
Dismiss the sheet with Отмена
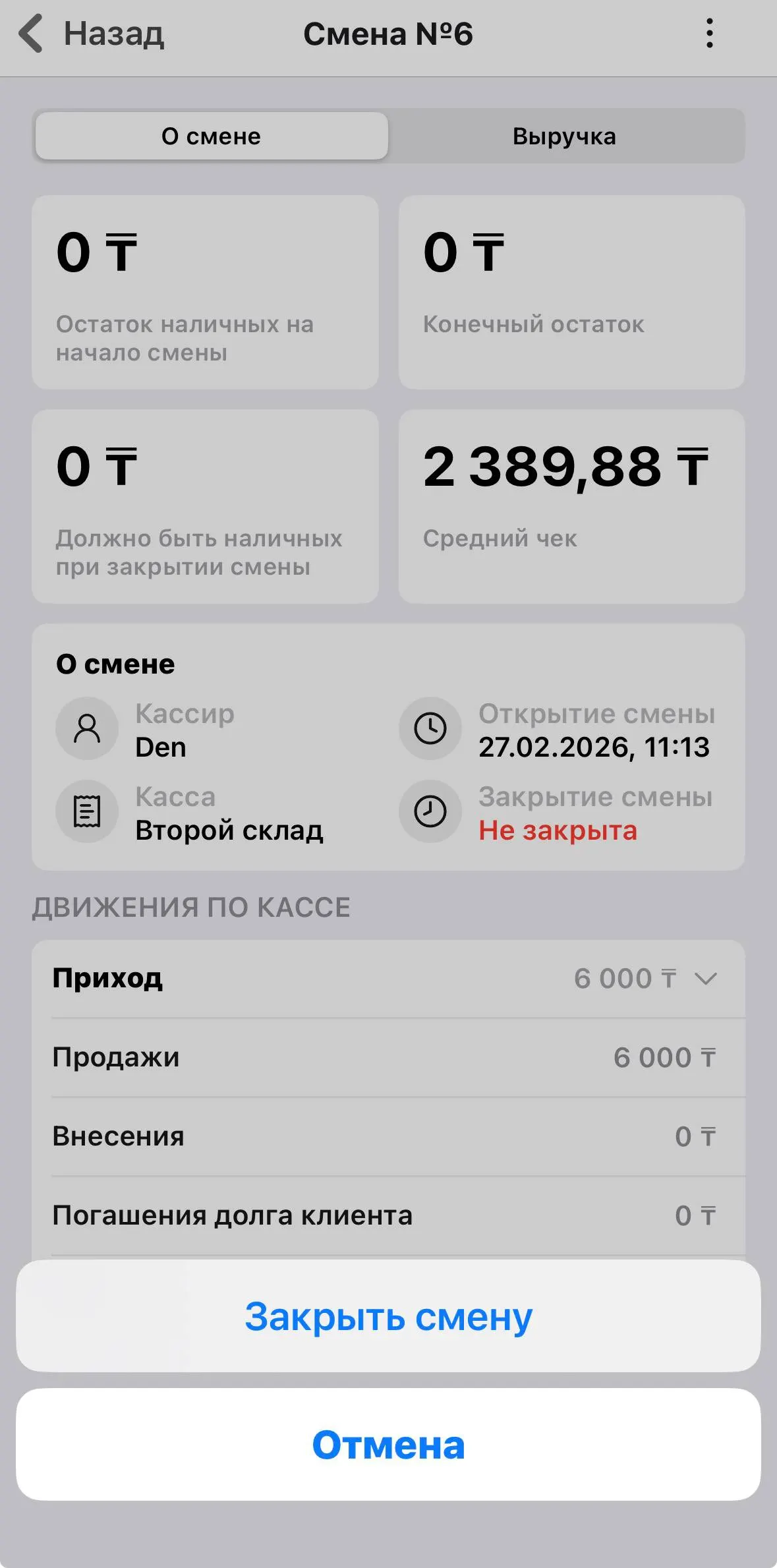[388, 1445]
